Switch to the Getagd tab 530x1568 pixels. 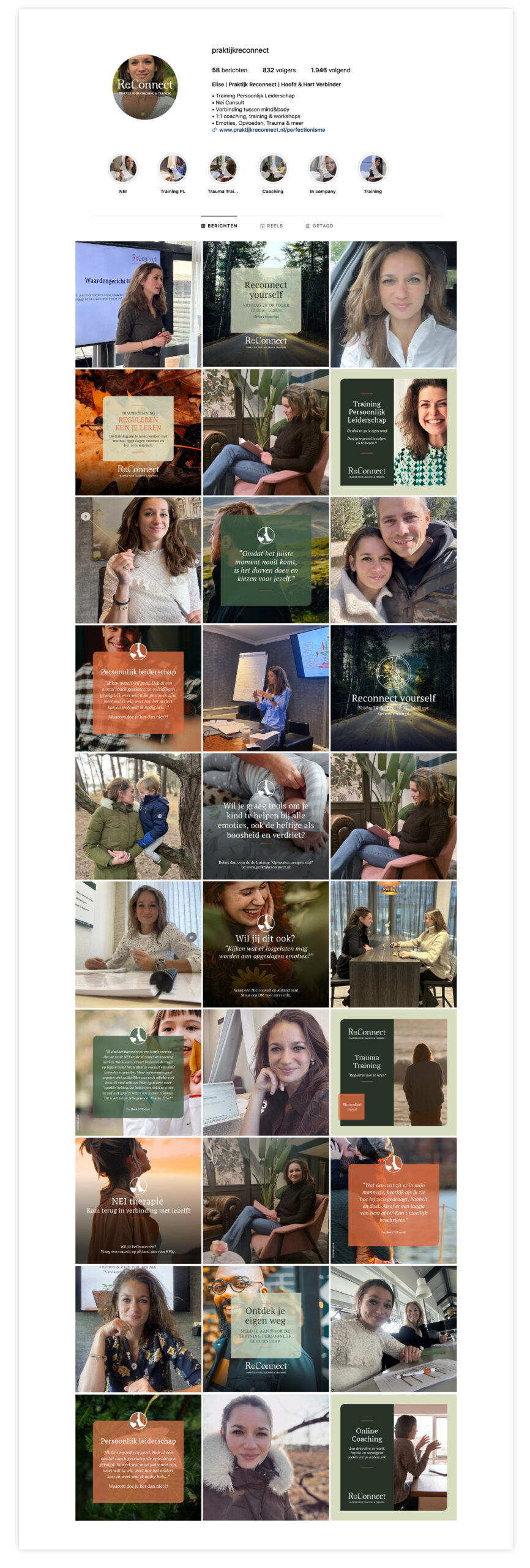click(319, 226)
